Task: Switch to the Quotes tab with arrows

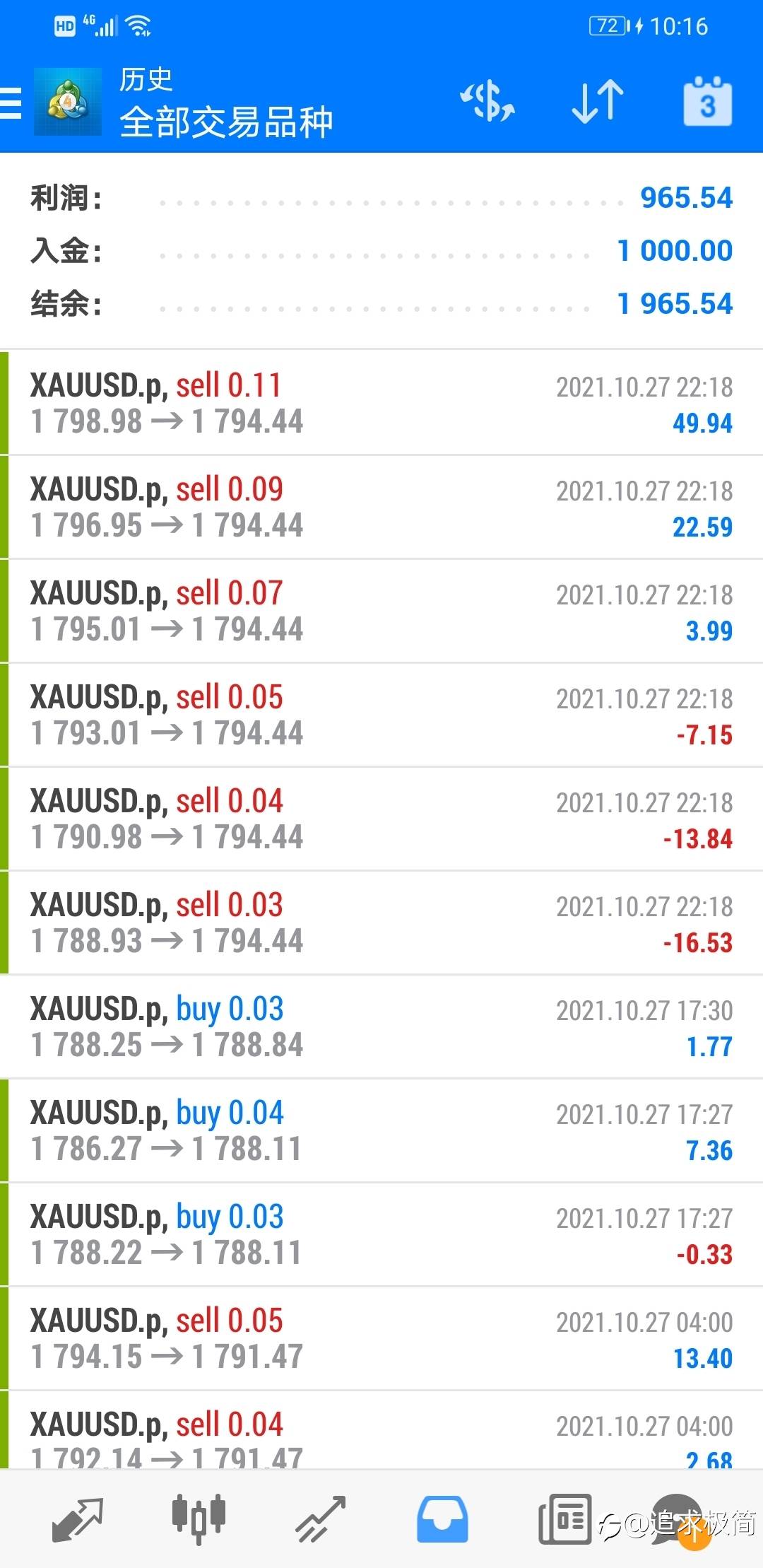Action: 78,1519
